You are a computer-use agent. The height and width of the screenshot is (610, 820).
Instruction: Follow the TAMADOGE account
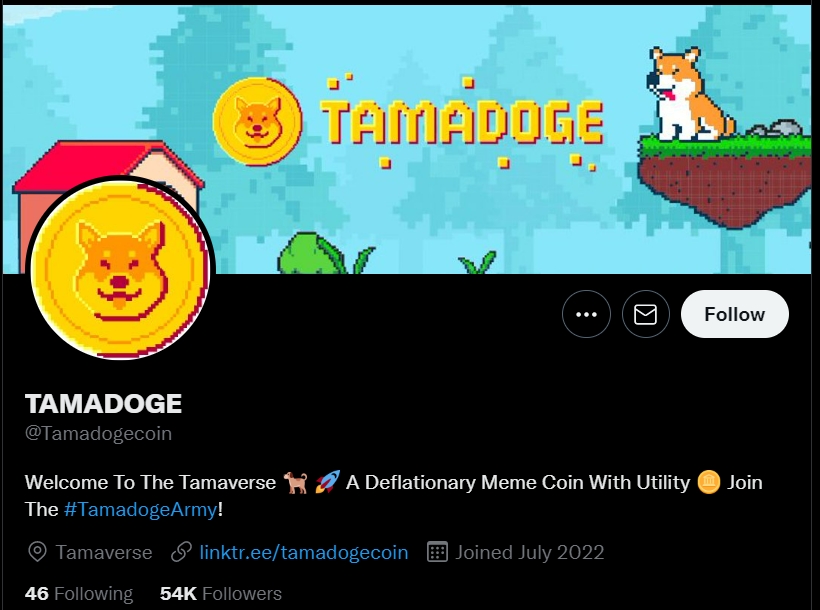click(734, 315)
